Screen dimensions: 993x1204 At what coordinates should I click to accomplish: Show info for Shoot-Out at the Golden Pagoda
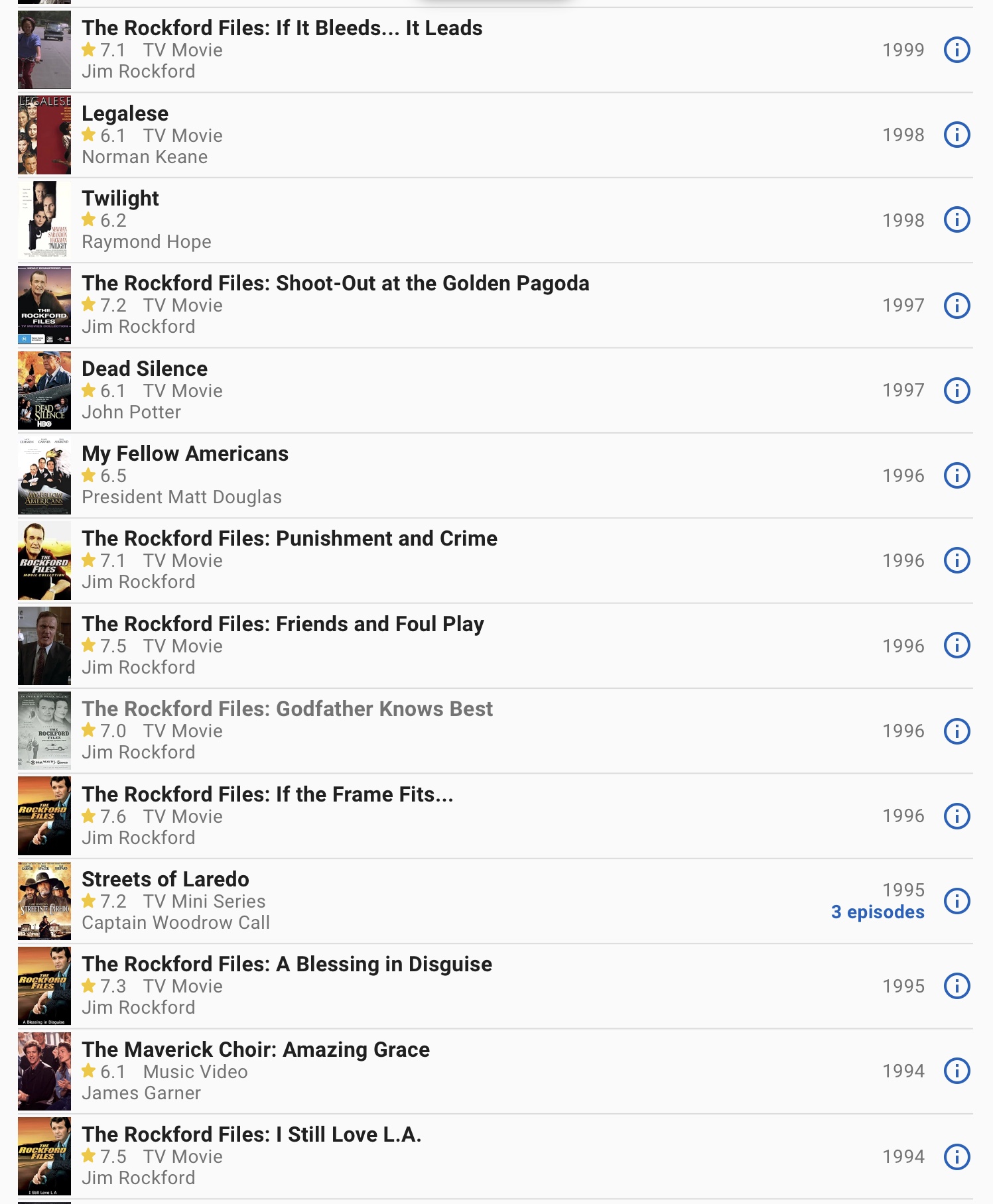pos(957,306)
